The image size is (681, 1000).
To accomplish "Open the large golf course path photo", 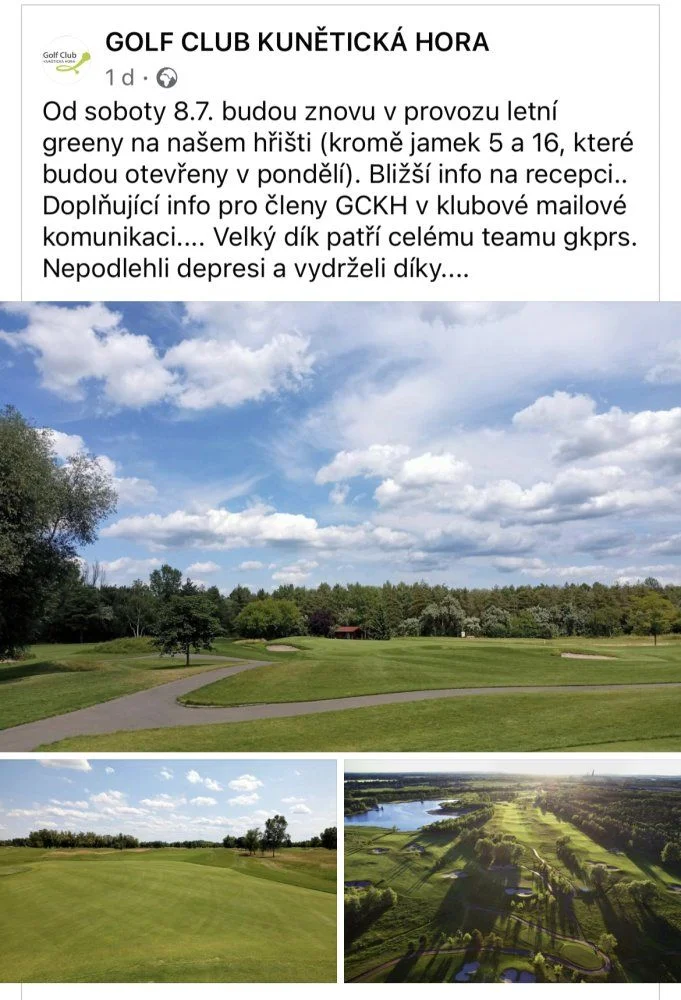I will point(340,527).
